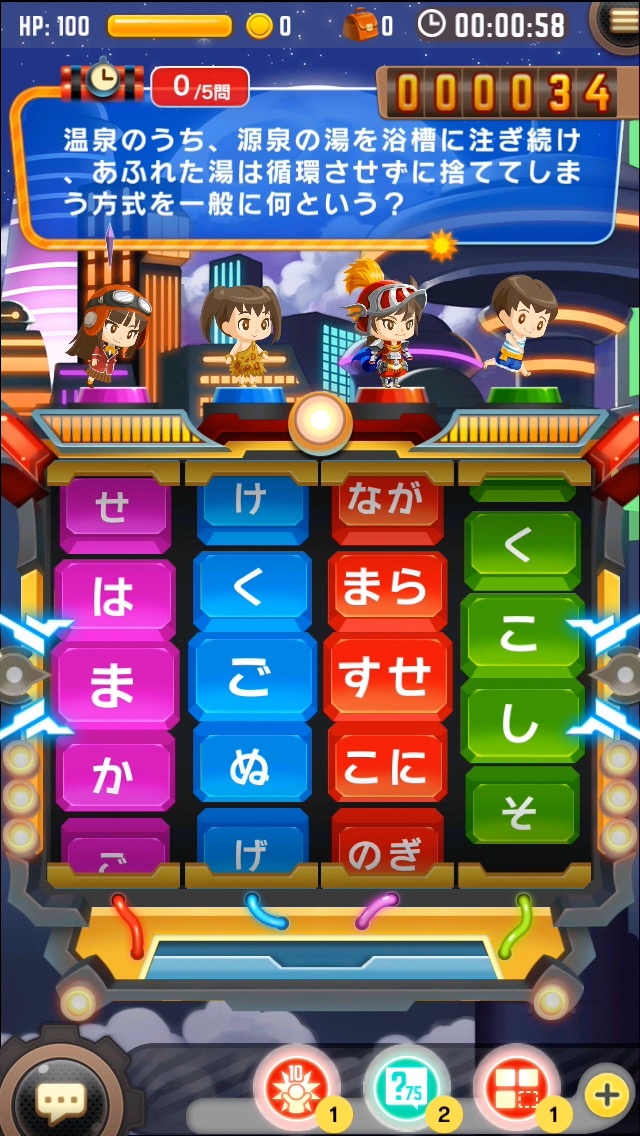Use the four-panel tile item
The image size is (640, 1136).
coord(517,1088)
